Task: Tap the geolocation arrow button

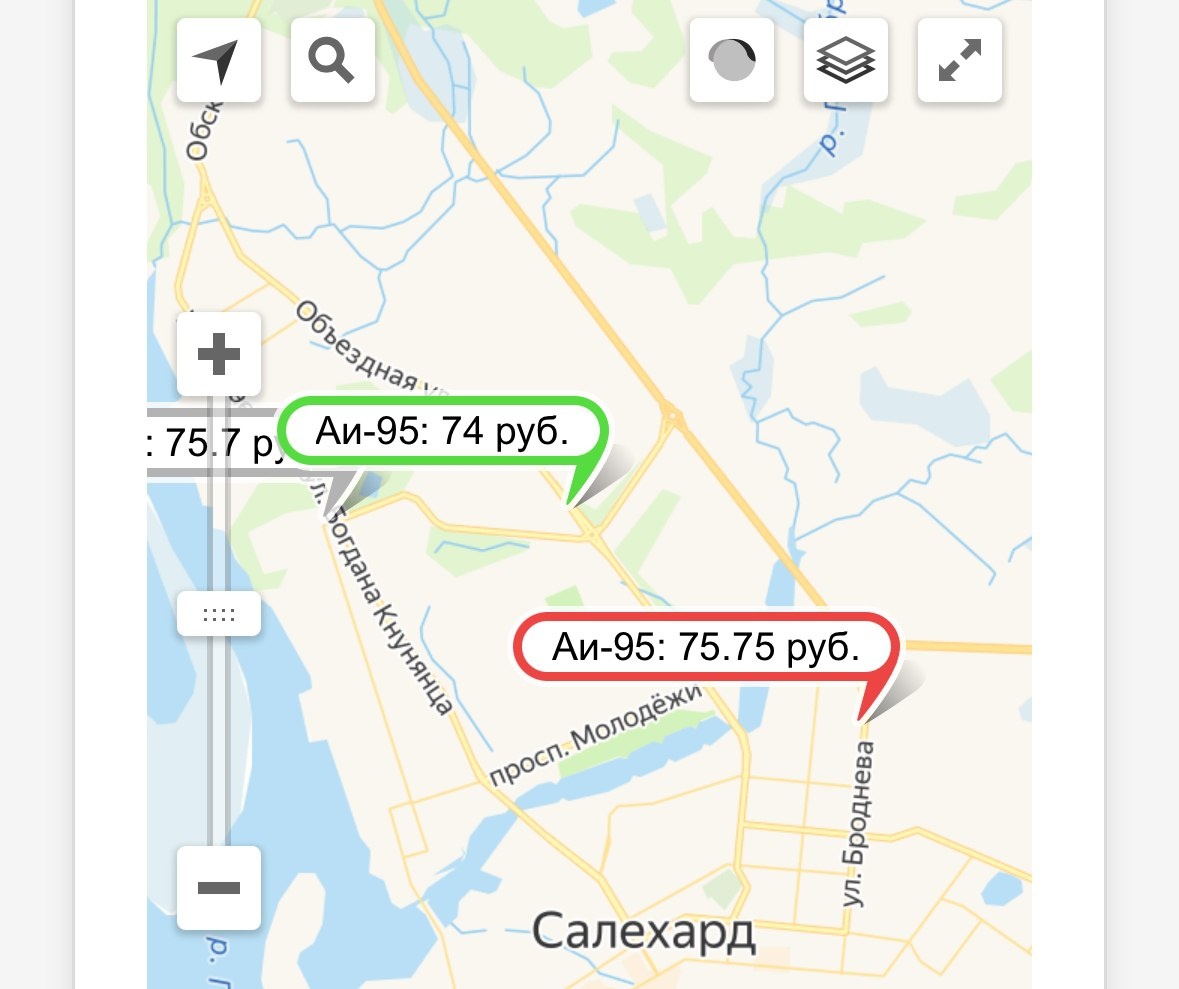Action: tap(219, 60)
